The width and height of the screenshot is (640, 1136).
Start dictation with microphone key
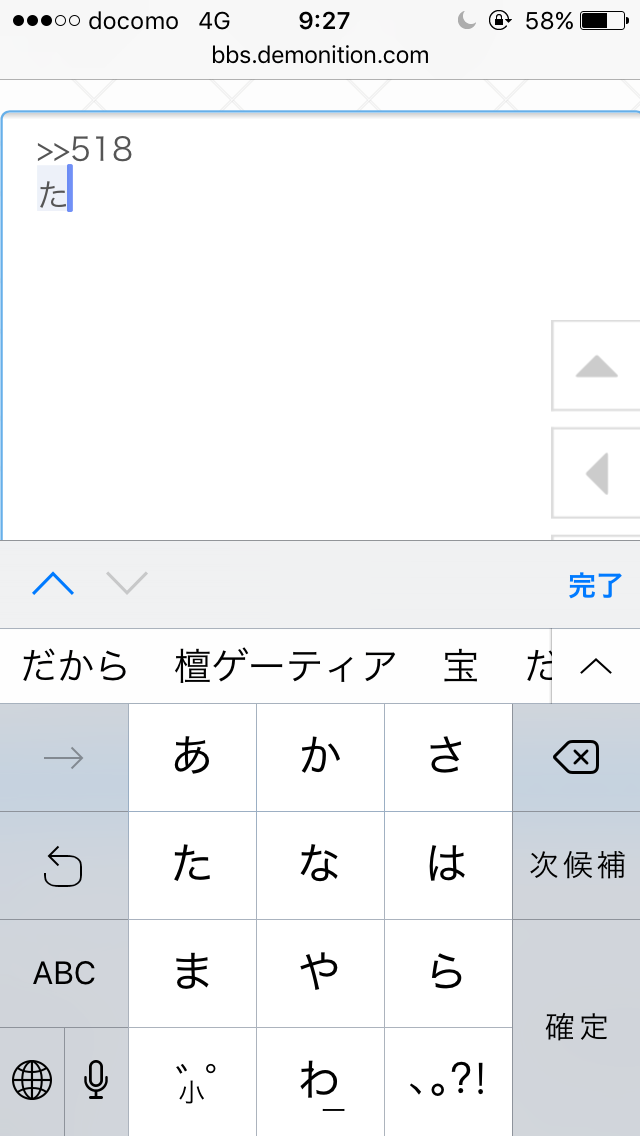point(96,1080)
